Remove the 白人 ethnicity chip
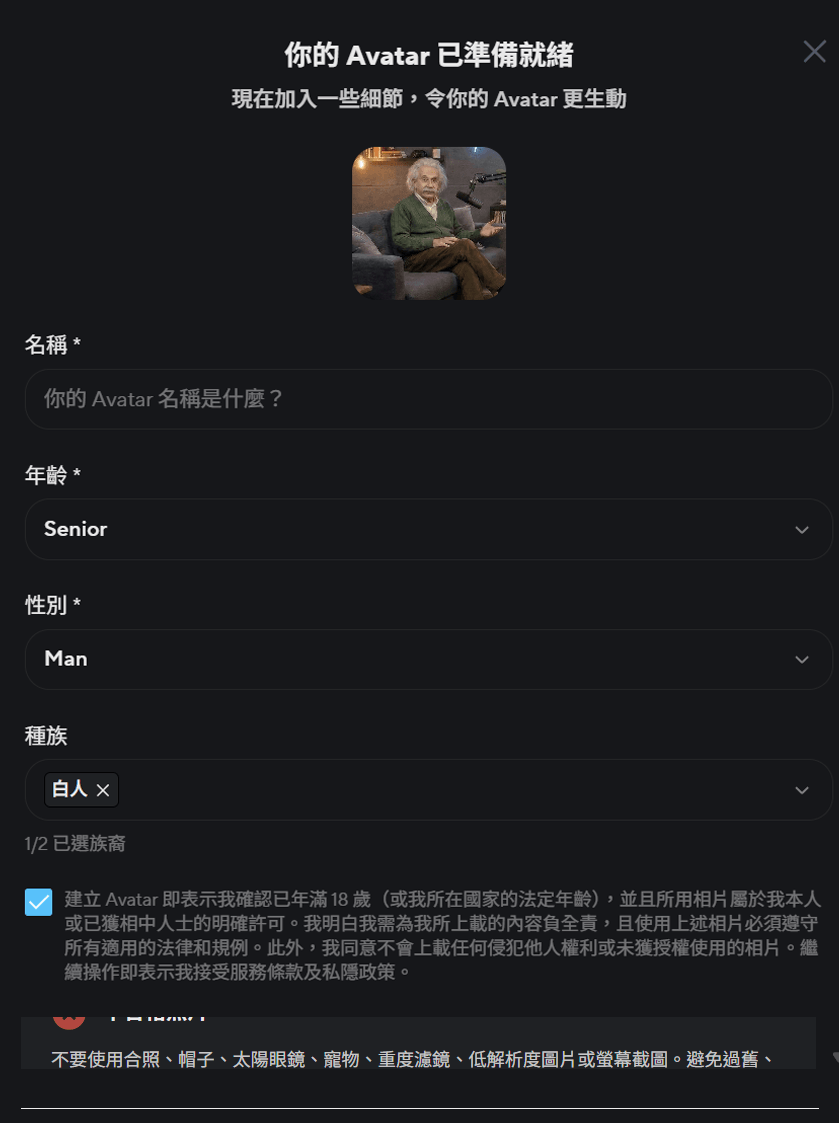The height and width of the screenshot is (1123, 839). click(103, 790)
